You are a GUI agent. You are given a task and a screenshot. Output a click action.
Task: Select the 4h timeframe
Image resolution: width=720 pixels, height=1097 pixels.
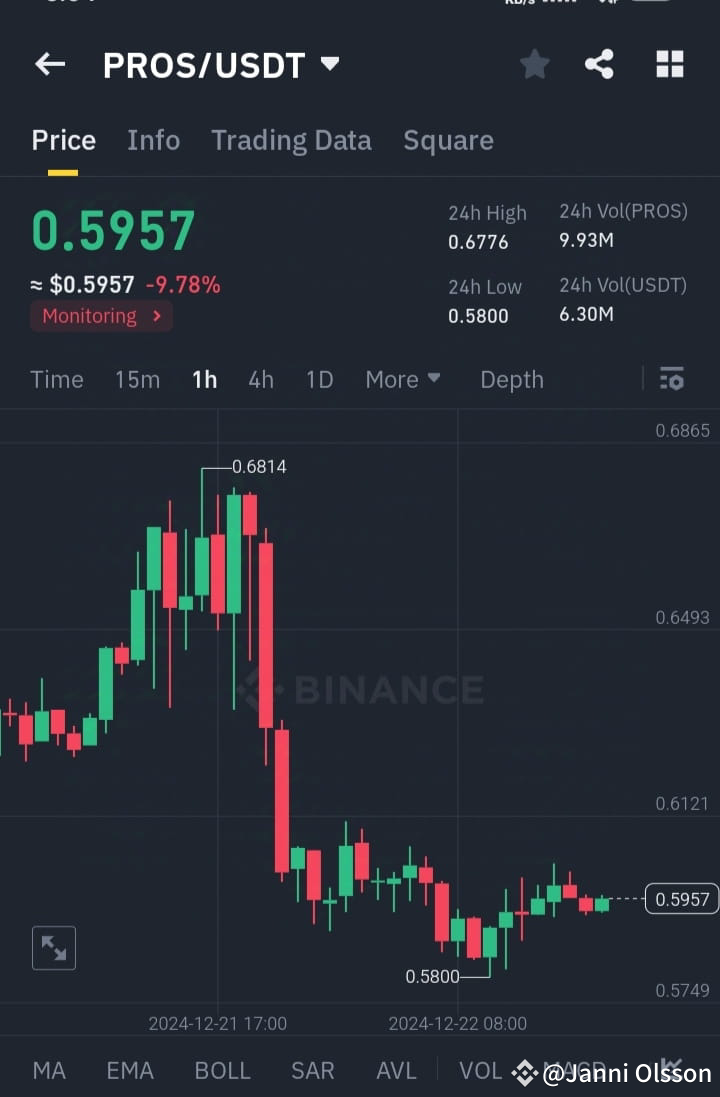point(261,379)
